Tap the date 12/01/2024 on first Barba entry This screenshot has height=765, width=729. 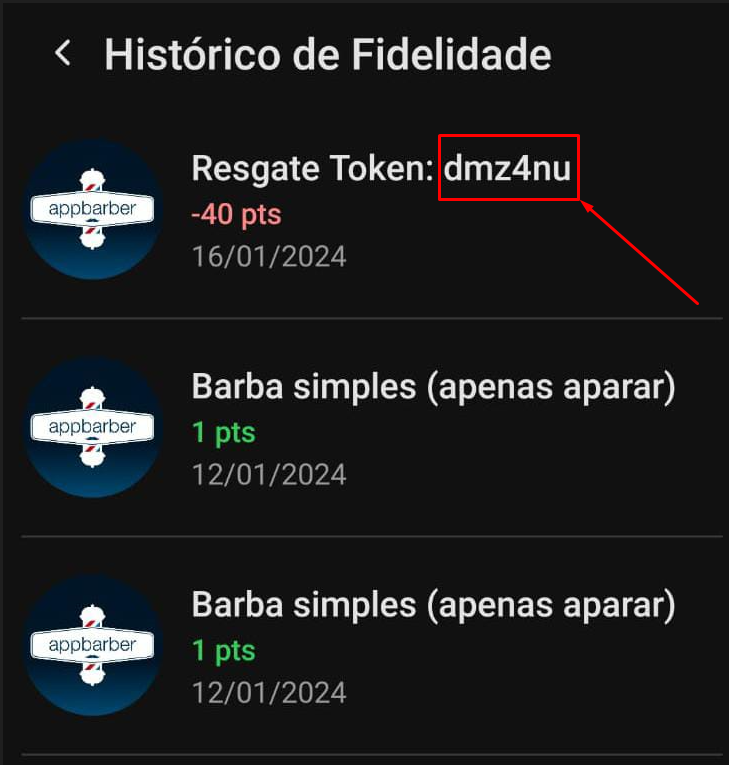(270, 470)
